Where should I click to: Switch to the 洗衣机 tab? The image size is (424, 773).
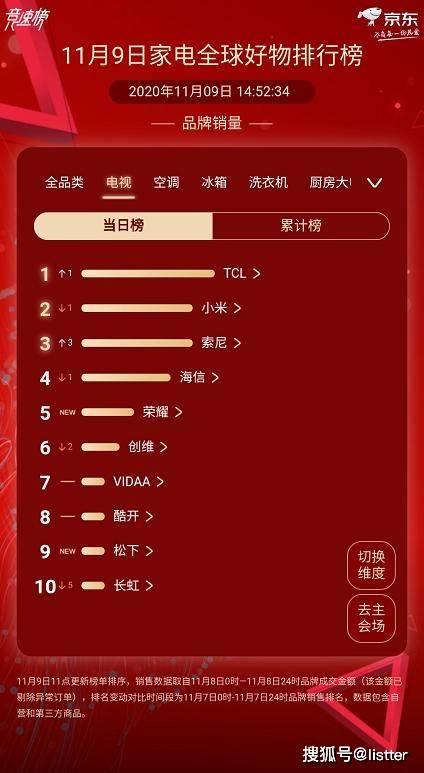click(268, 183)
